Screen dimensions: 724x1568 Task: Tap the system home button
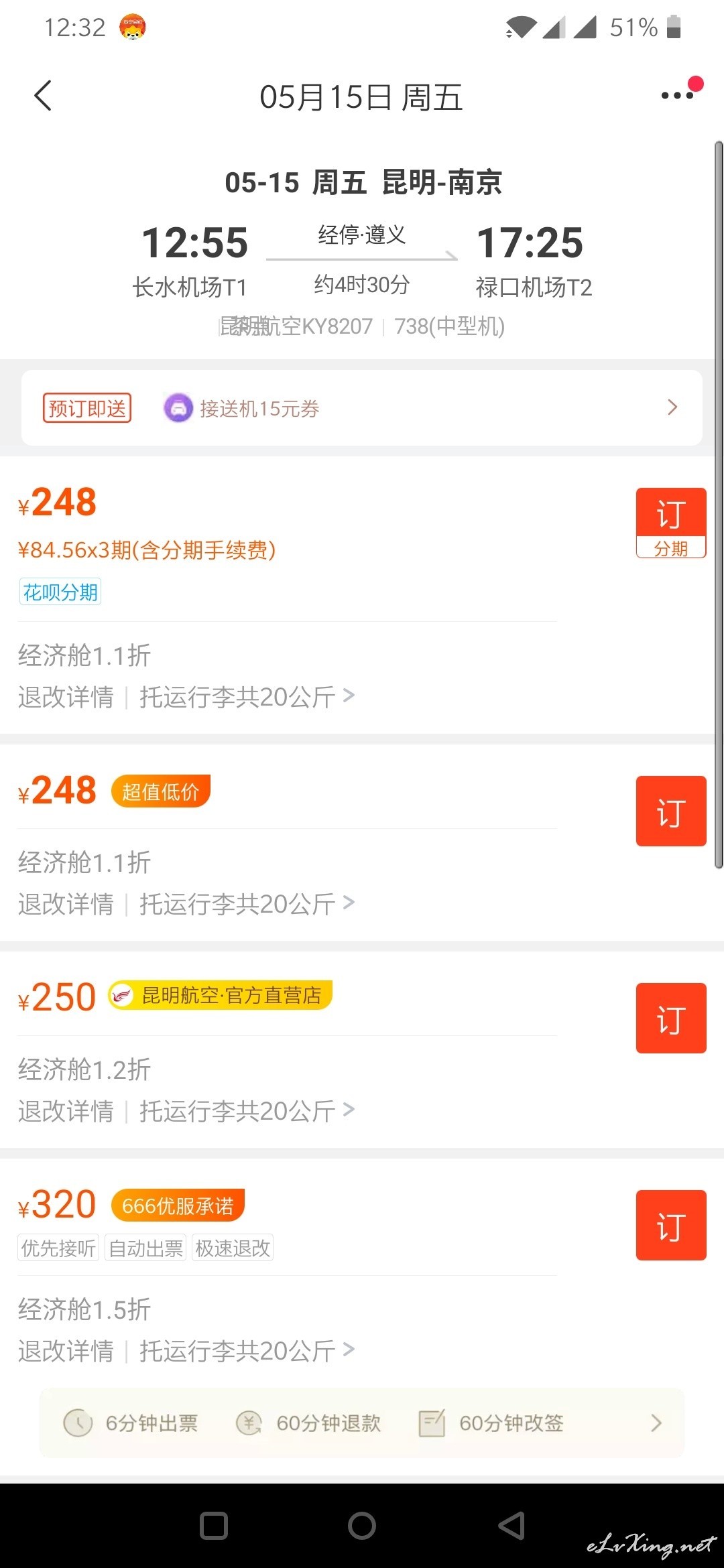tap(362, 1526)
